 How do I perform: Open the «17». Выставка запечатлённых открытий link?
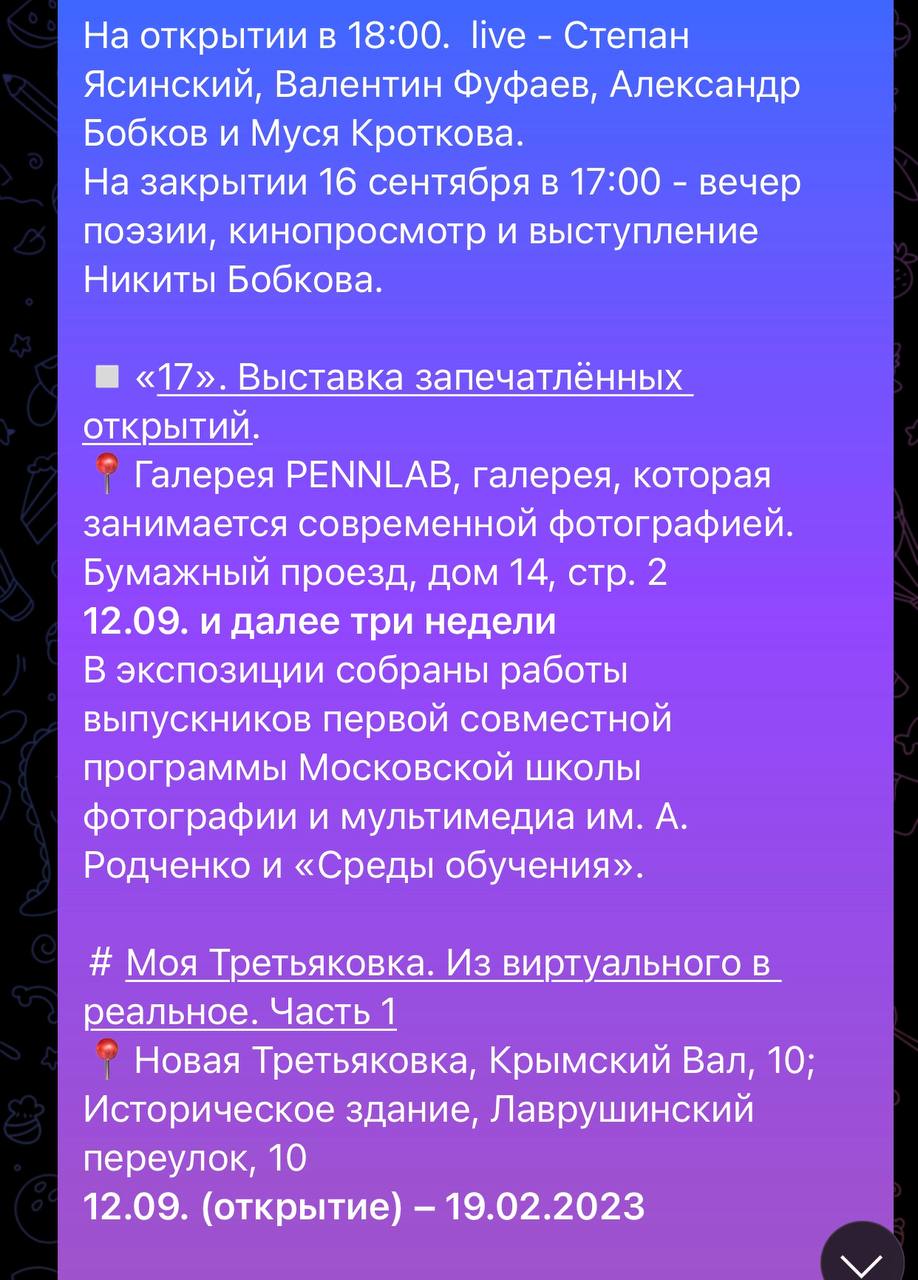[410, 380]
